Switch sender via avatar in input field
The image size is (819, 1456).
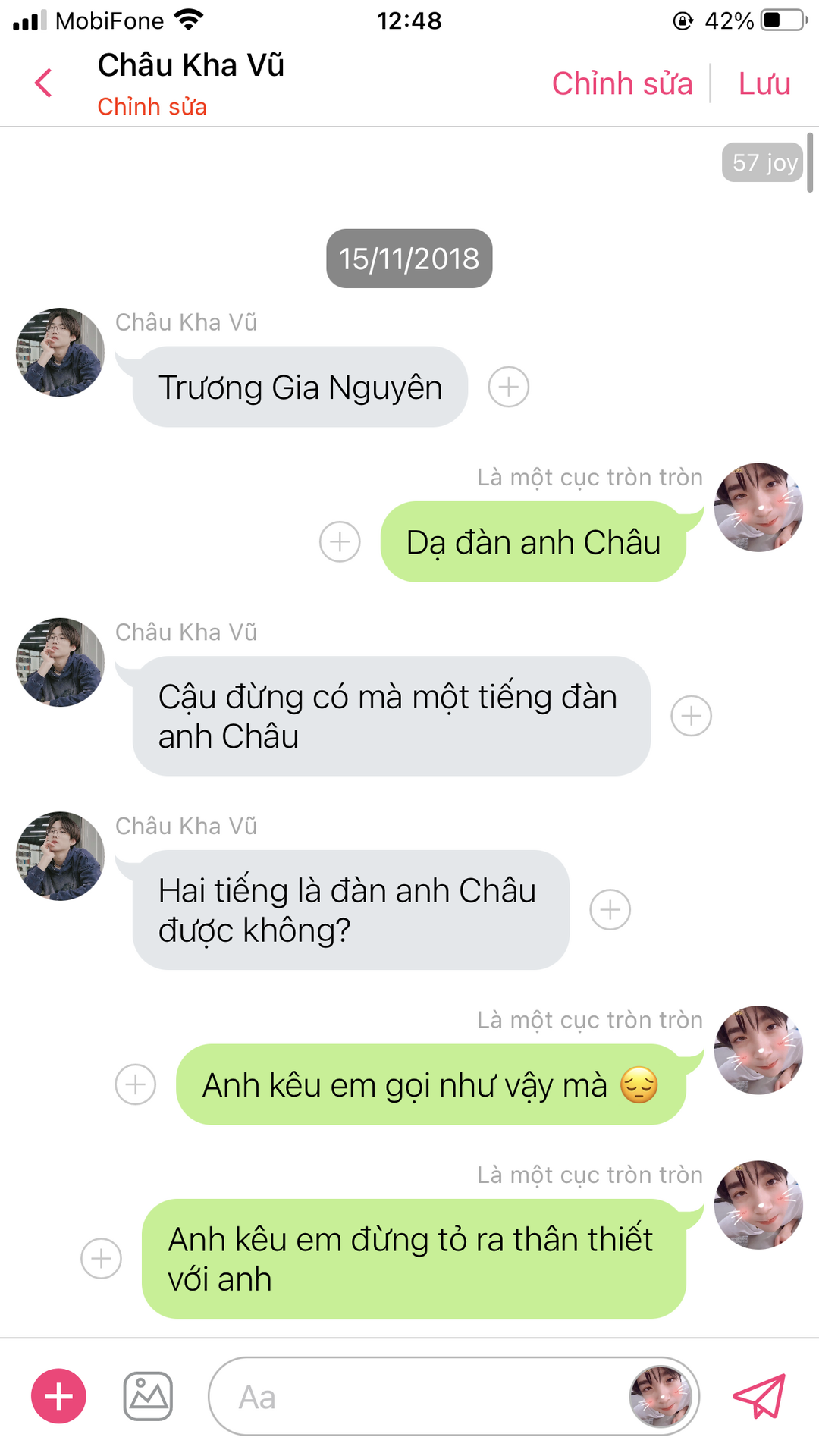pyautogui.click(x=661, y=1396)
